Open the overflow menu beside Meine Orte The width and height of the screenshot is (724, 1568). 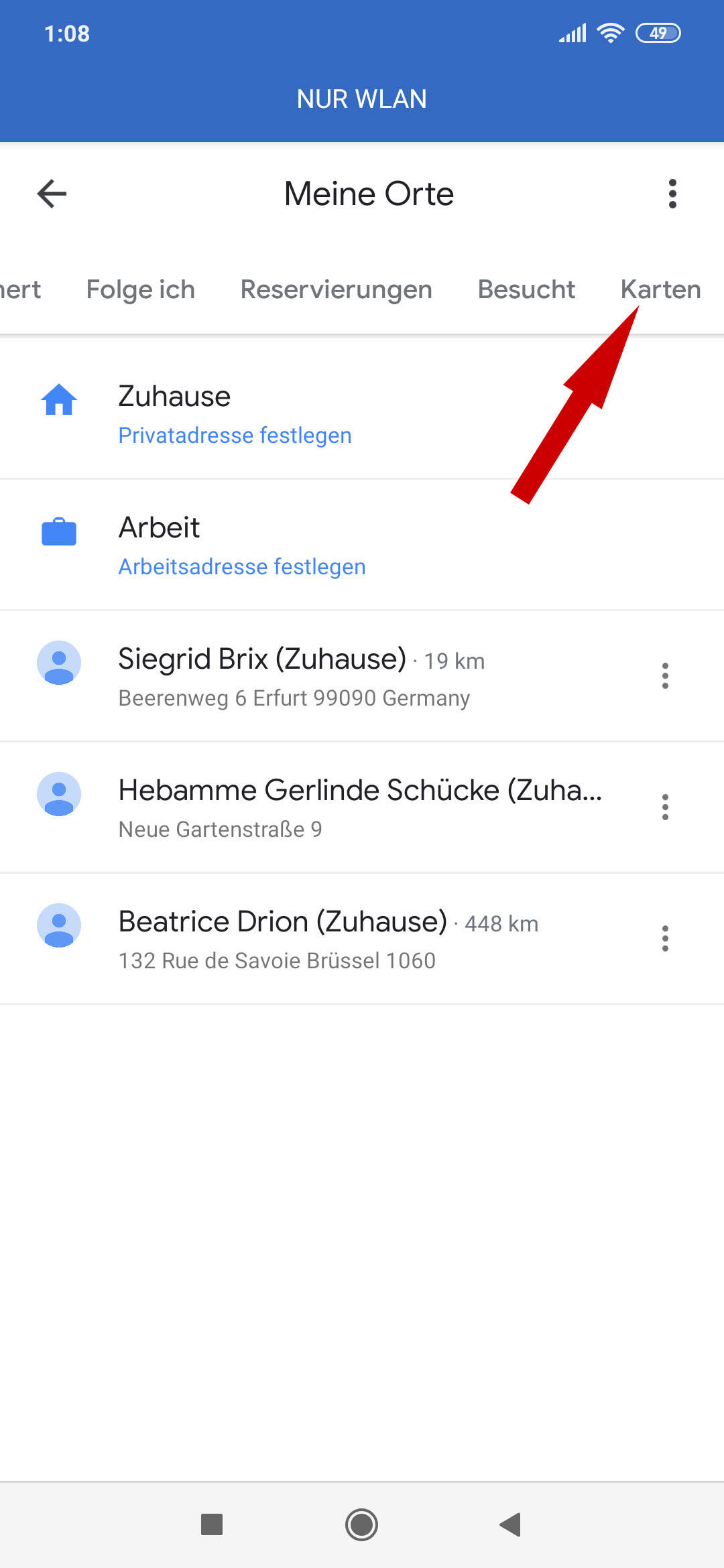click(672, 194)
